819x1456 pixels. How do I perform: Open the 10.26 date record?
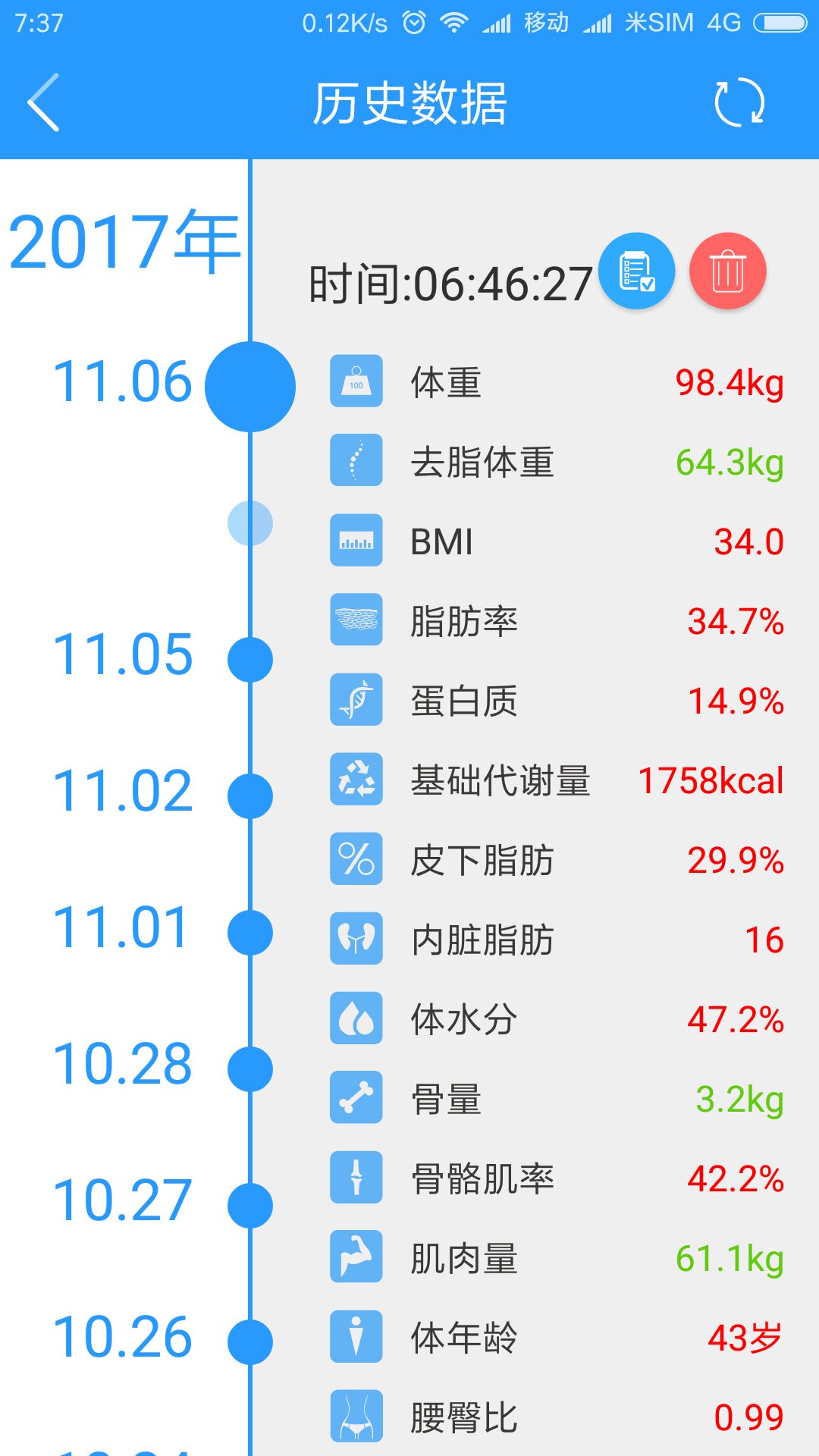(249, 1341)
